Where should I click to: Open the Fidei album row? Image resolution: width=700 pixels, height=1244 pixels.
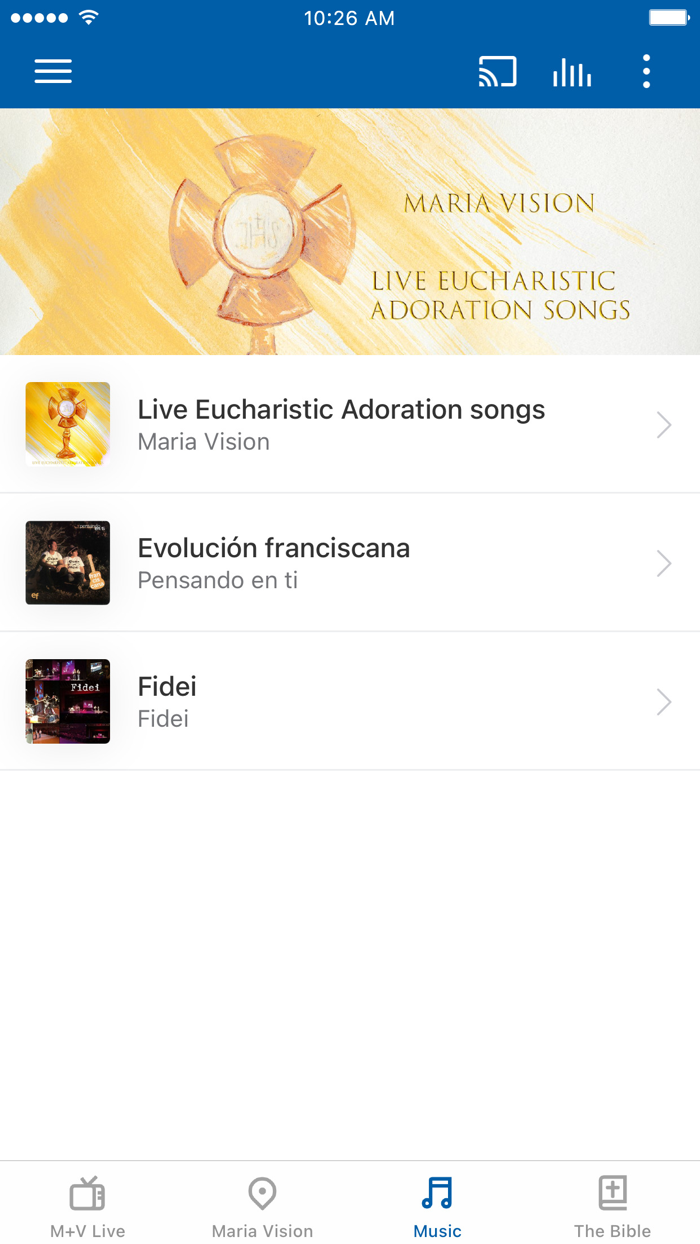(350, 702)
